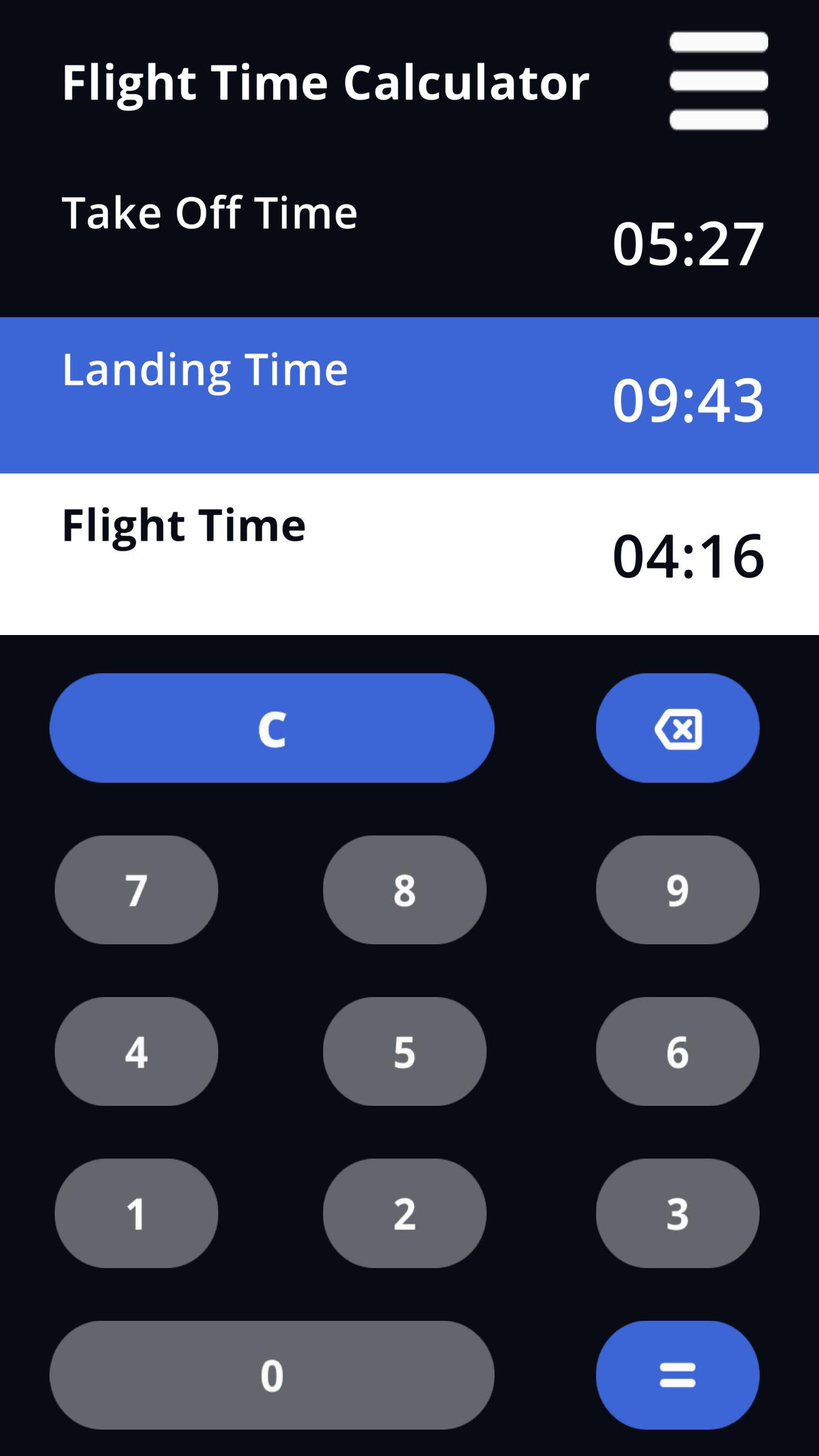The image size is (819, 1456).
Task: Enter digit 8 on the keypad
Action: (x=404, y=890)
